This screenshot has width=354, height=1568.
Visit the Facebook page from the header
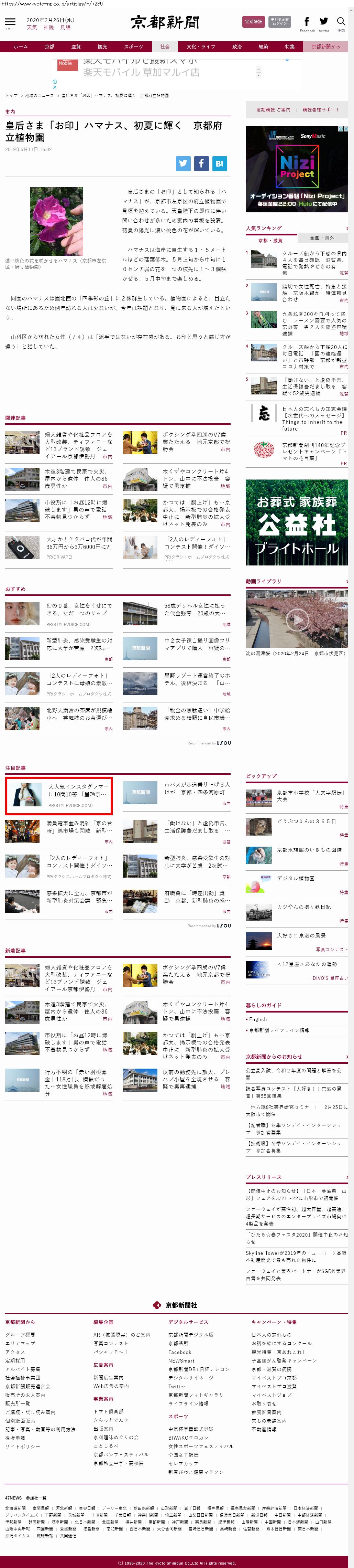pyautogui.click(x=307, y=22)
